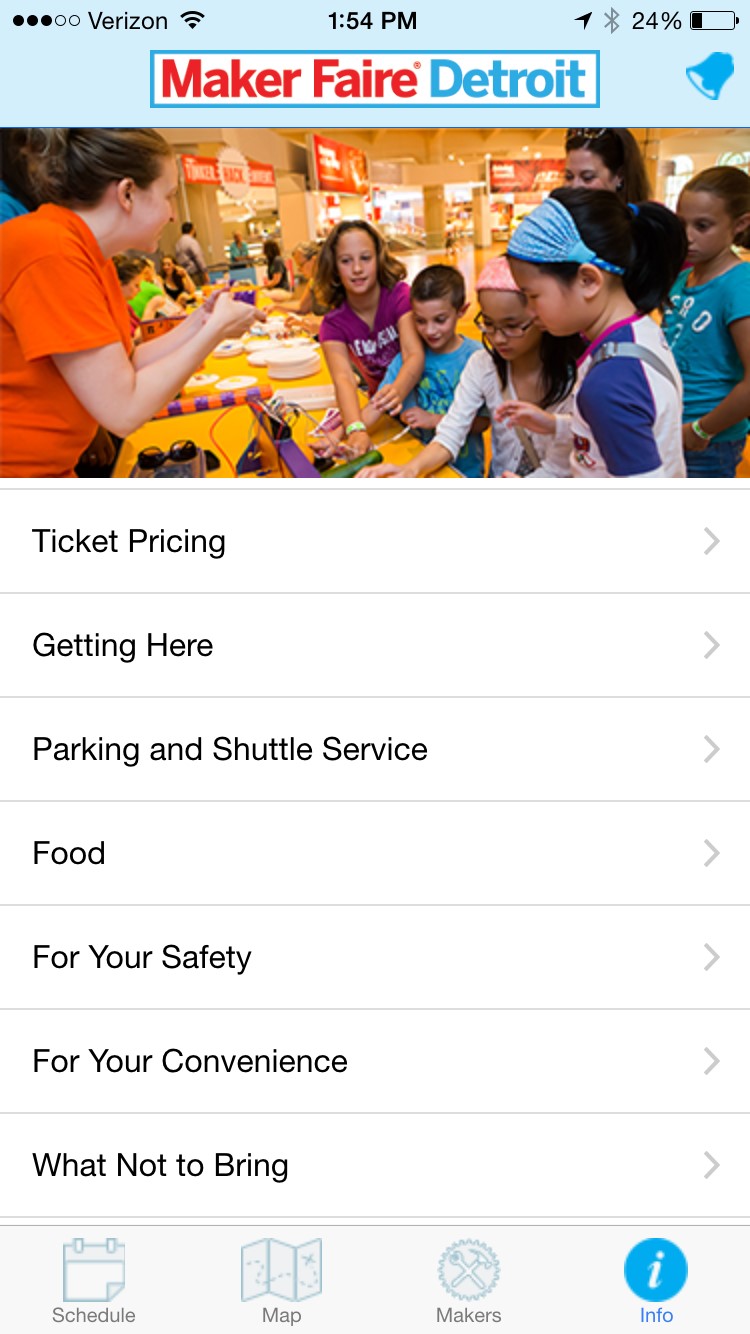Viewport: 750px width, 1334px height.
Task: Go to the Map tab
Action: tap(281, 1281)
